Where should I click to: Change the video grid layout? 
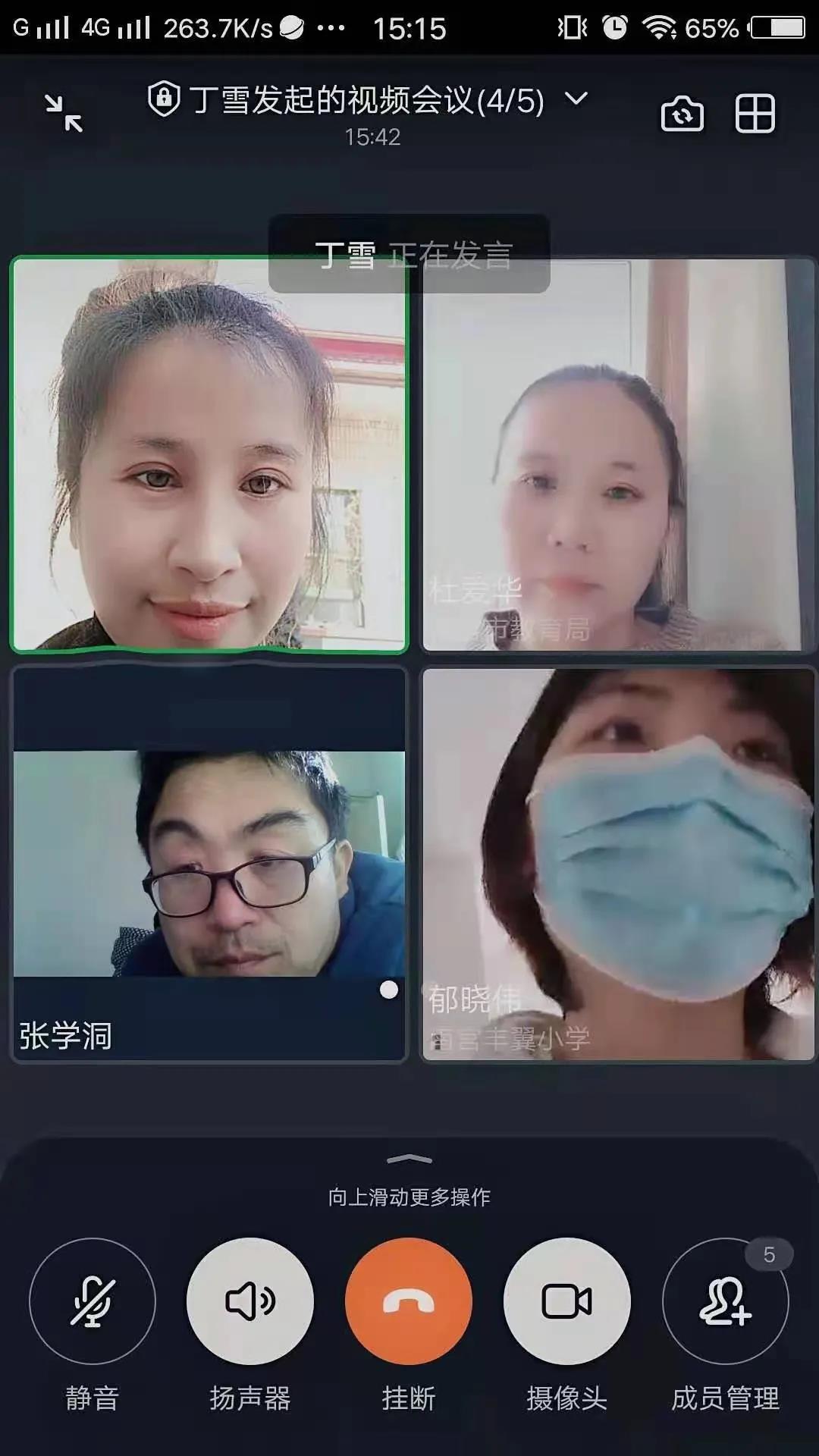coord(755,115)
